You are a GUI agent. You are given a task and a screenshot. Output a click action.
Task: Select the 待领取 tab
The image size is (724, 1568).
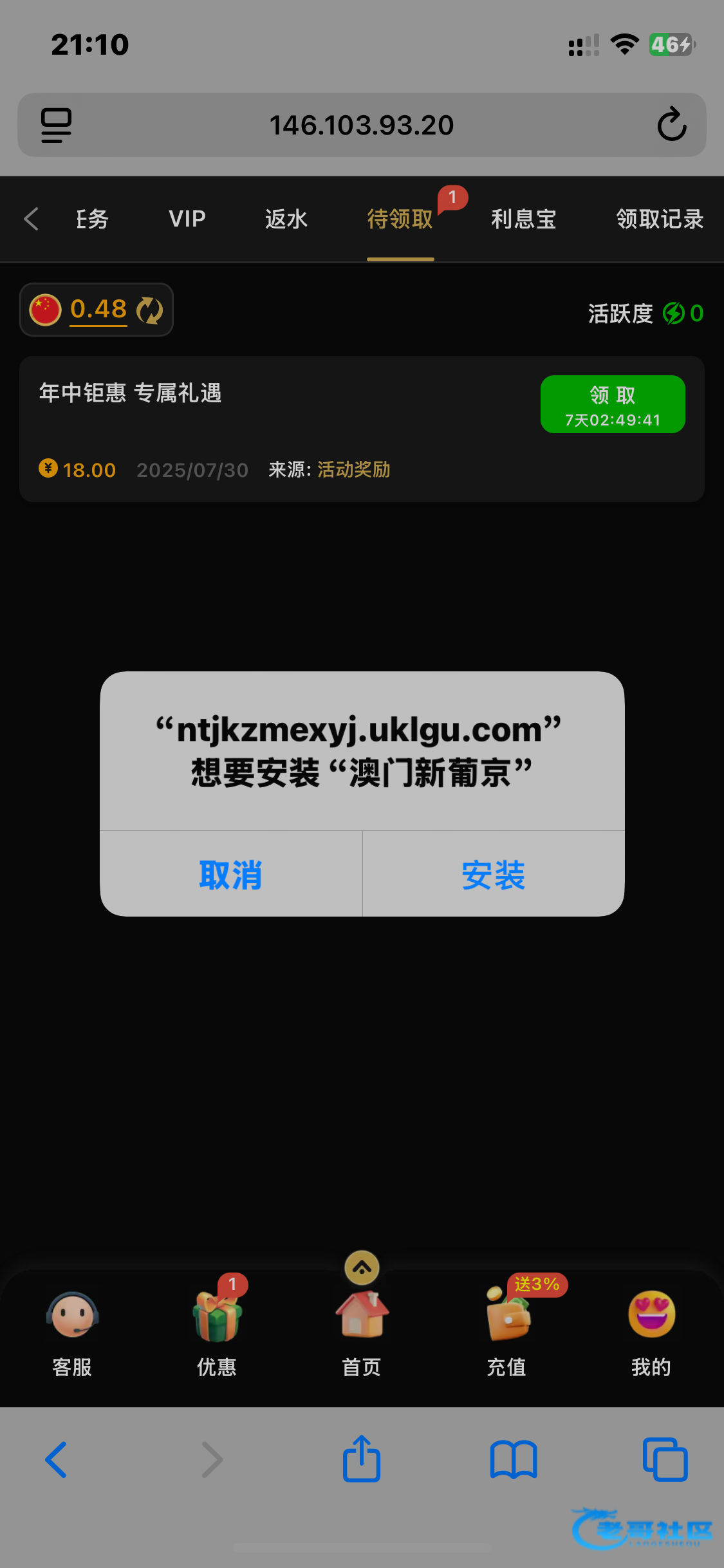click(400, 219)
